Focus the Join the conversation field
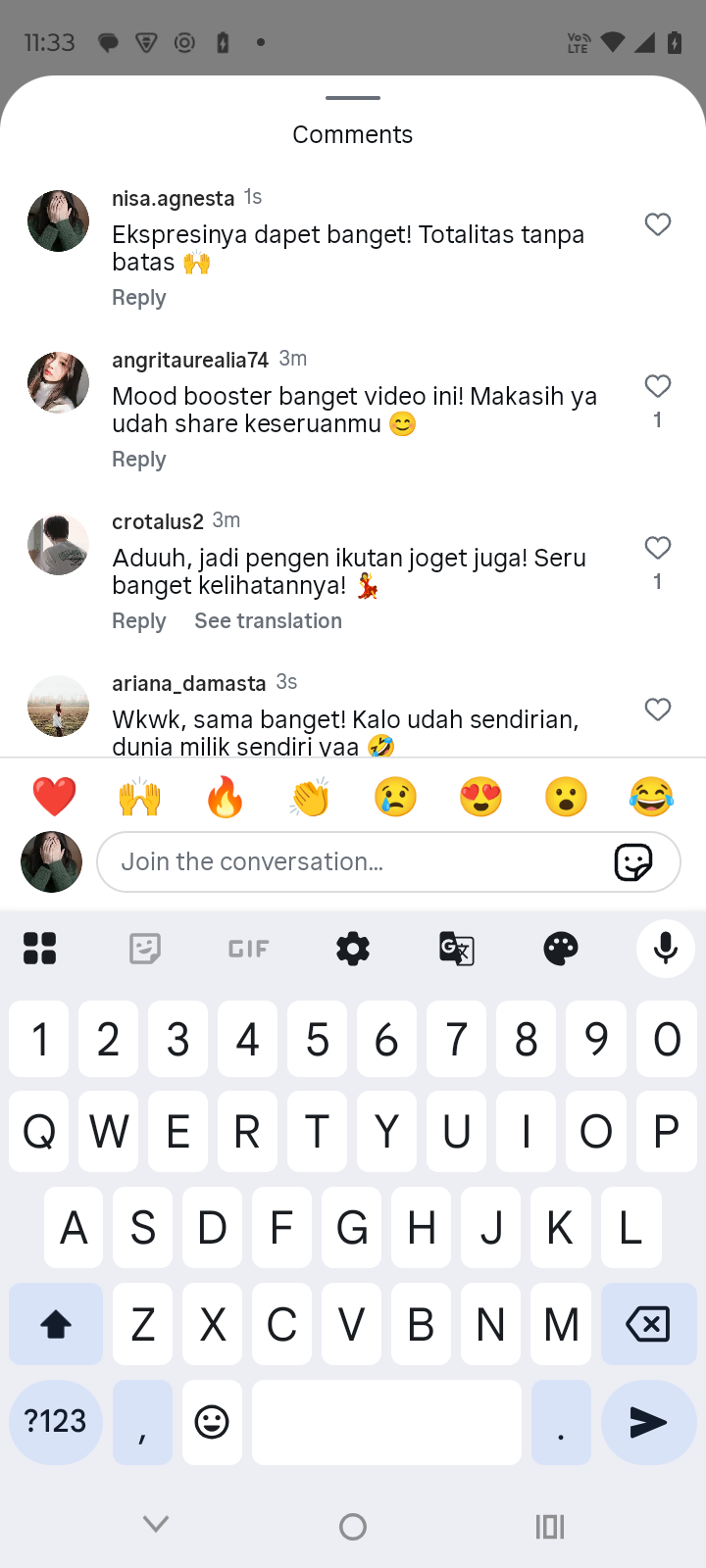This screenshot has width=706, height=1568. point(353,862)
